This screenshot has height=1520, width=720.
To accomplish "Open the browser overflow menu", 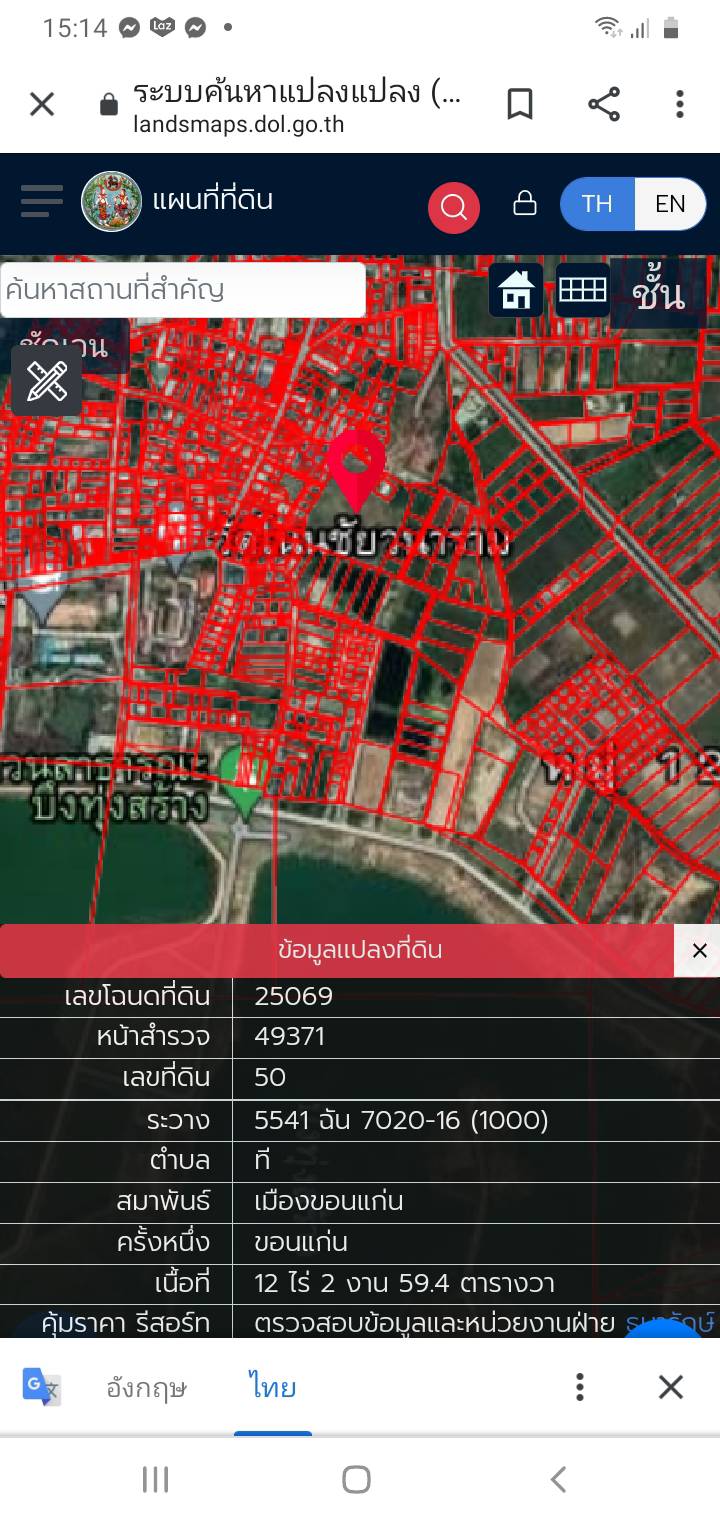I will coord(679,104).
